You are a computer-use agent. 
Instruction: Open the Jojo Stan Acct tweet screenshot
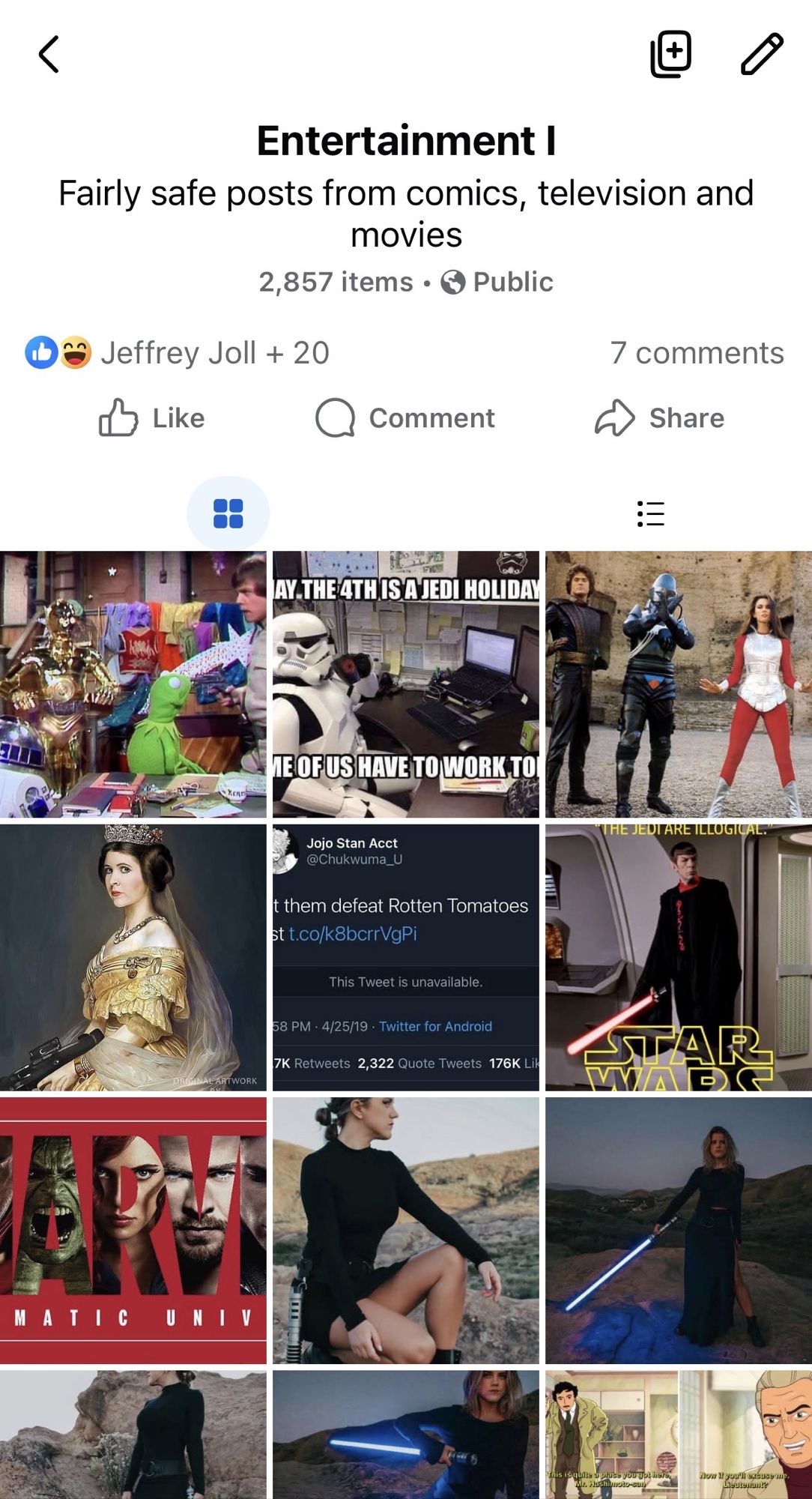click(x=405, y=957)
